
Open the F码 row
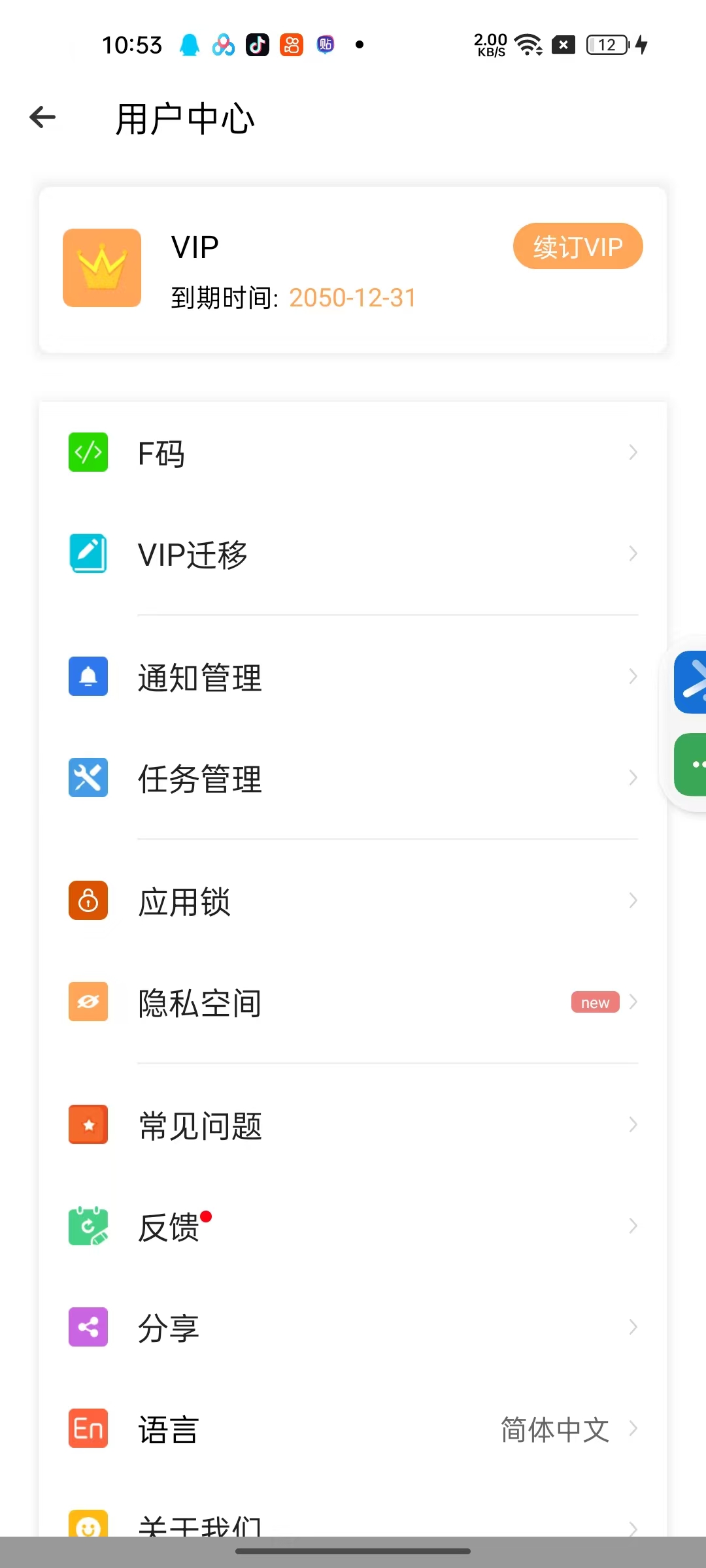(353, 453)
